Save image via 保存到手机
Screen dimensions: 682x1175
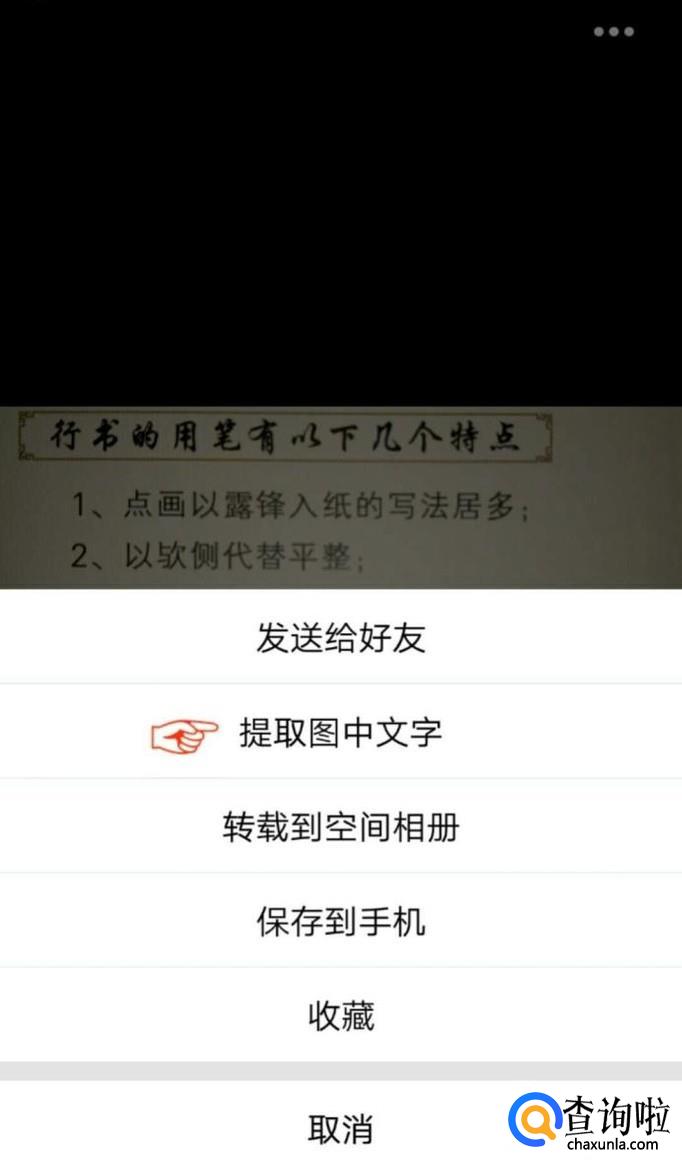click(x=341, y=921)
